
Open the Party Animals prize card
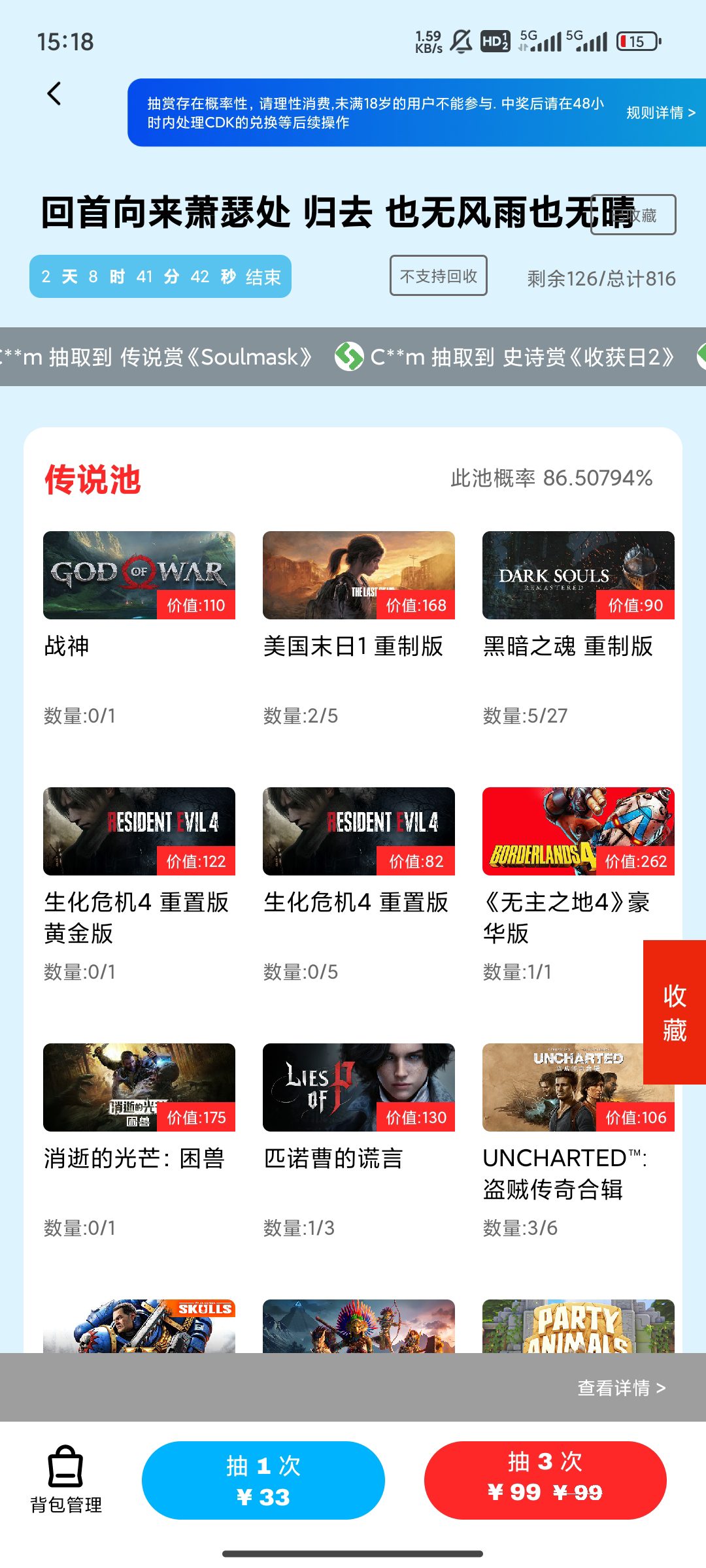coord(578,1326)
